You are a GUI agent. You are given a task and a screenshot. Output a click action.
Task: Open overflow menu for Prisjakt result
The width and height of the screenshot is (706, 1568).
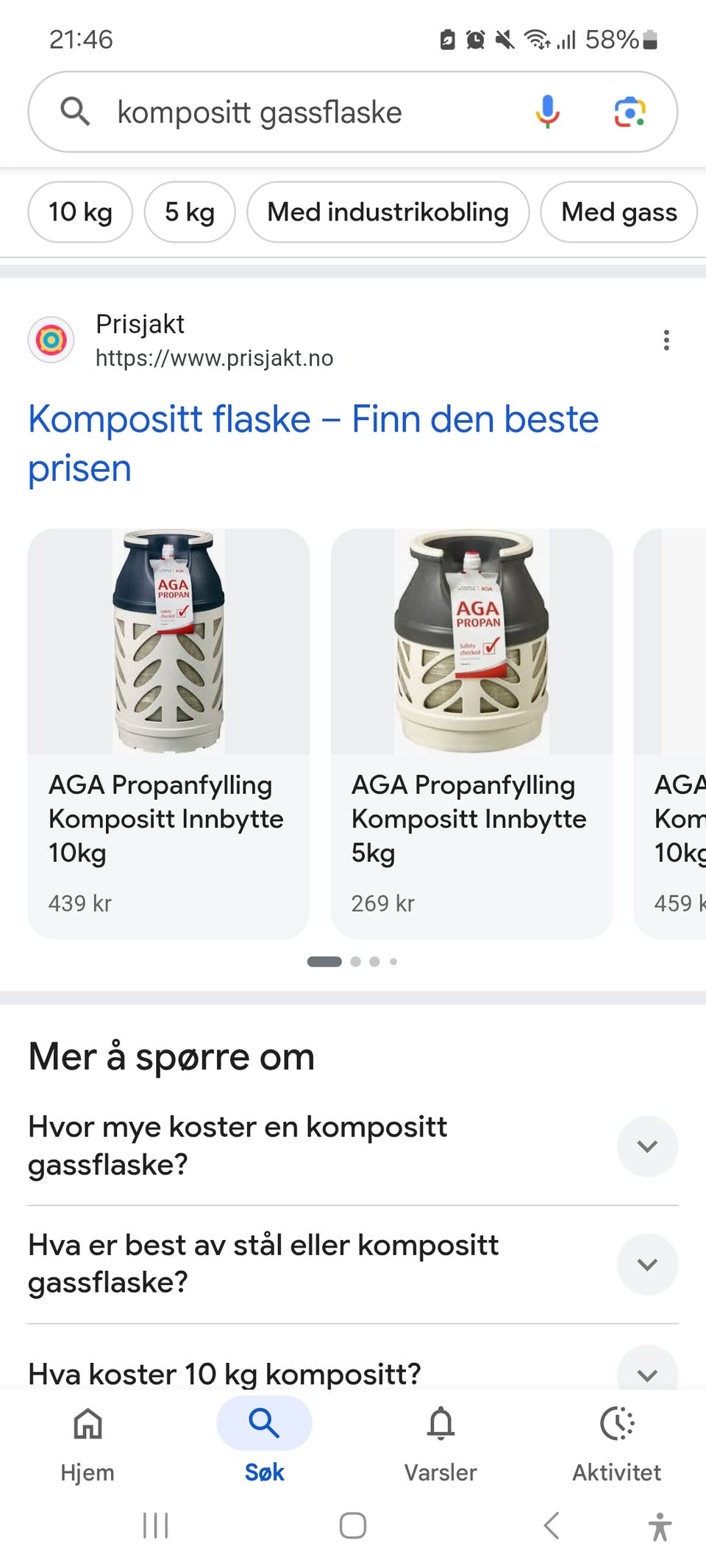pos(666,340)
